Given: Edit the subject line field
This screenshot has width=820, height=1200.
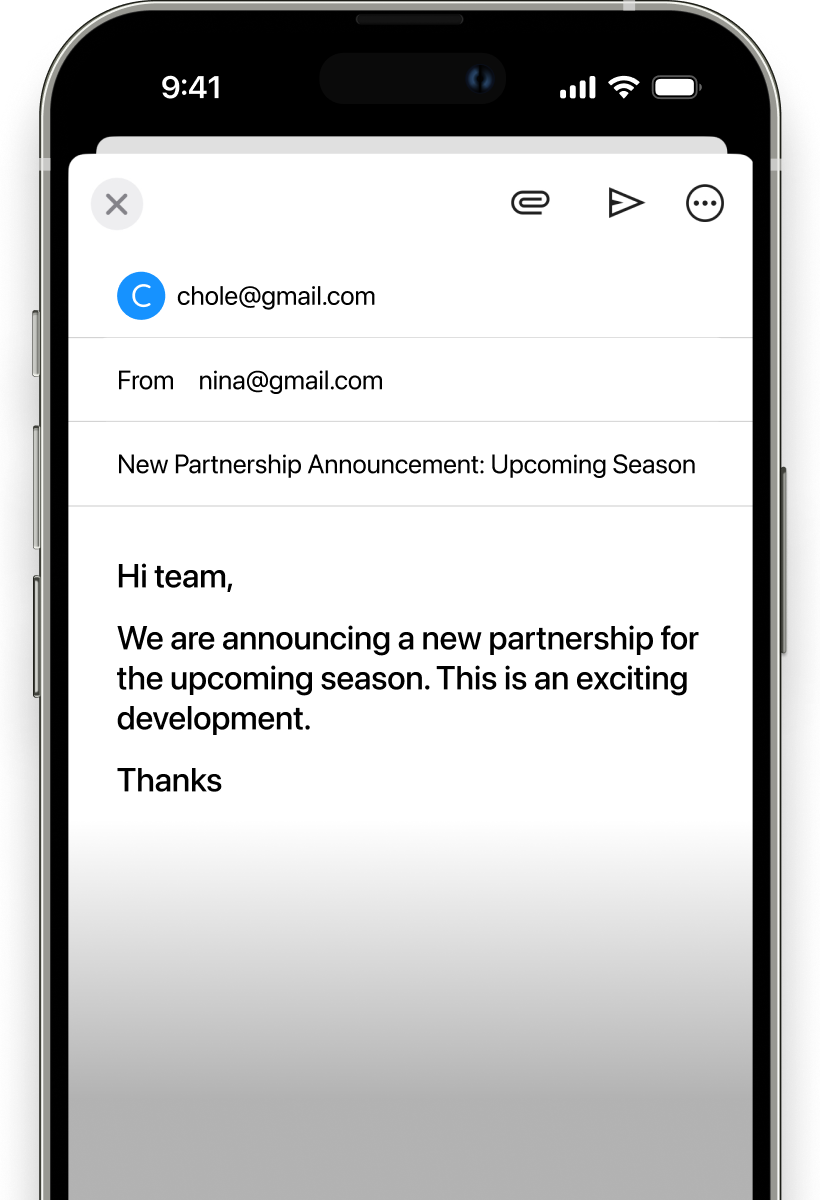Looking at the screenshot, I should point(406,465).
